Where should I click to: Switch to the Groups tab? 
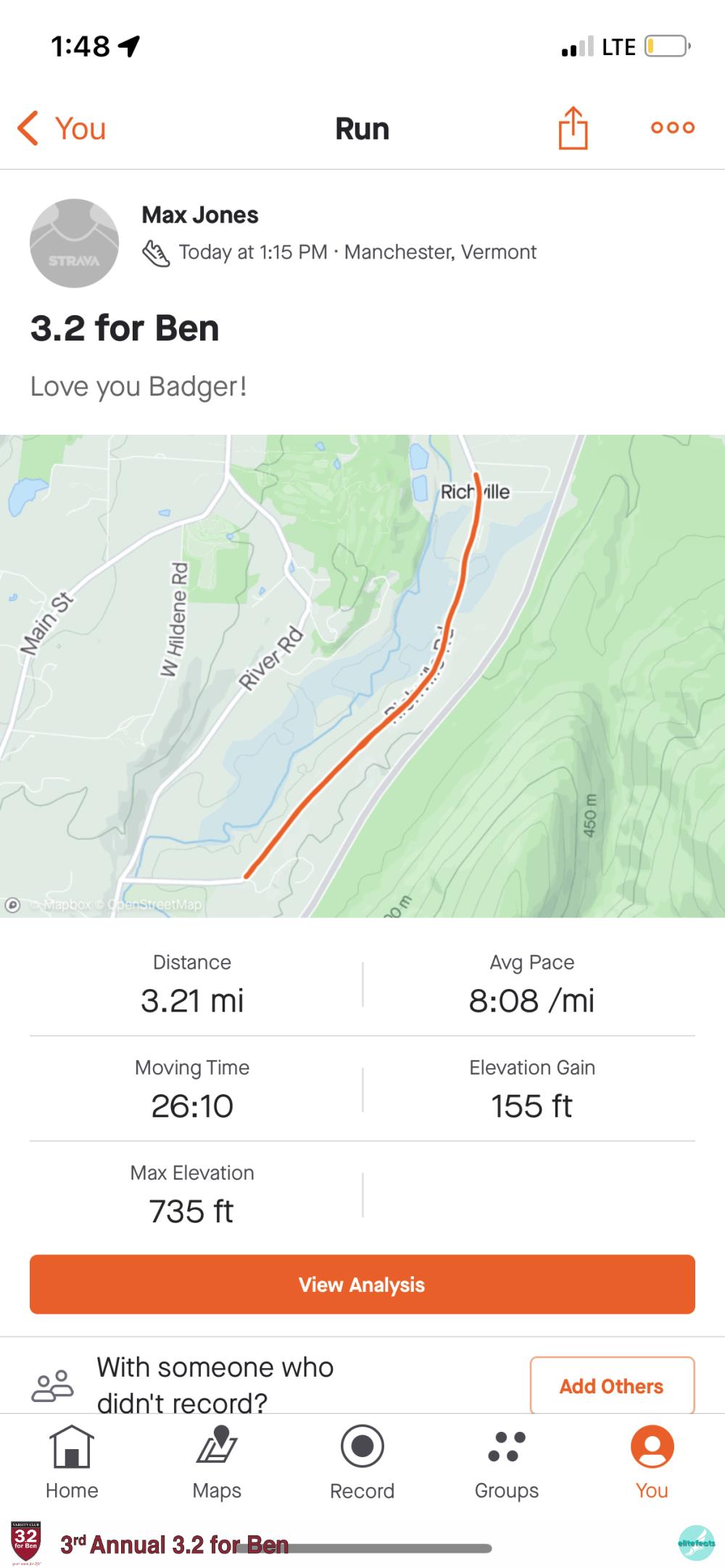click(x=507, y=1462)
